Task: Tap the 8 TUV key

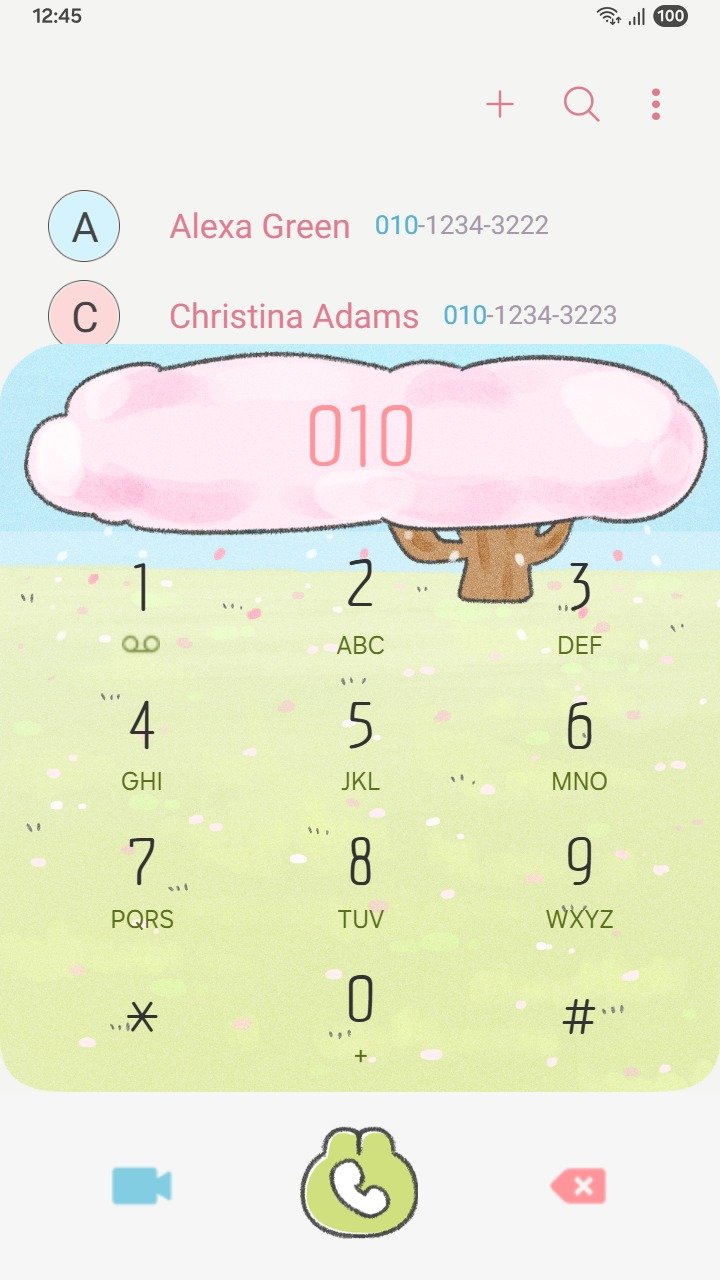Action: 360,879
